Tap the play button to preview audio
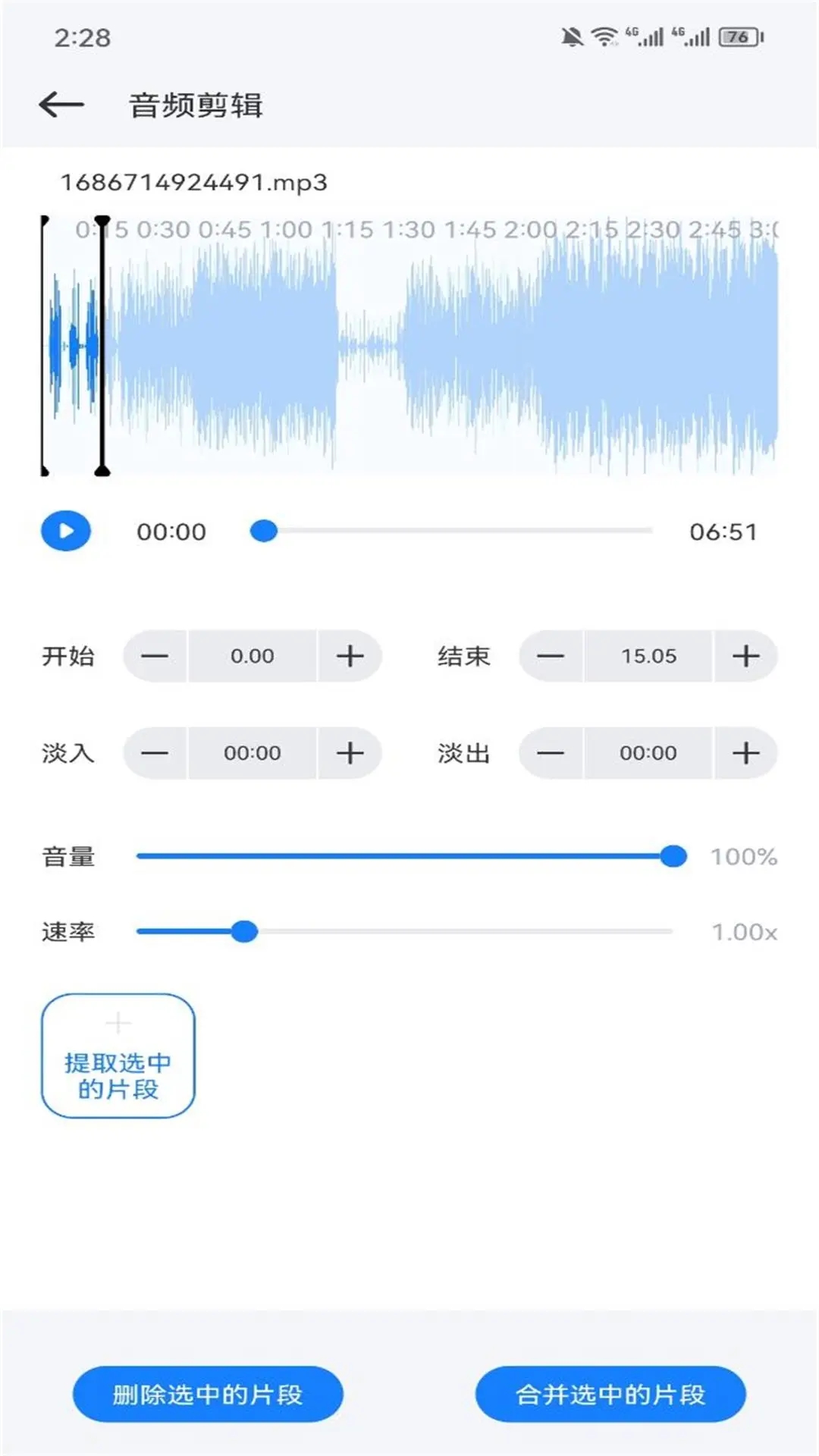 [x=65, y=531]
